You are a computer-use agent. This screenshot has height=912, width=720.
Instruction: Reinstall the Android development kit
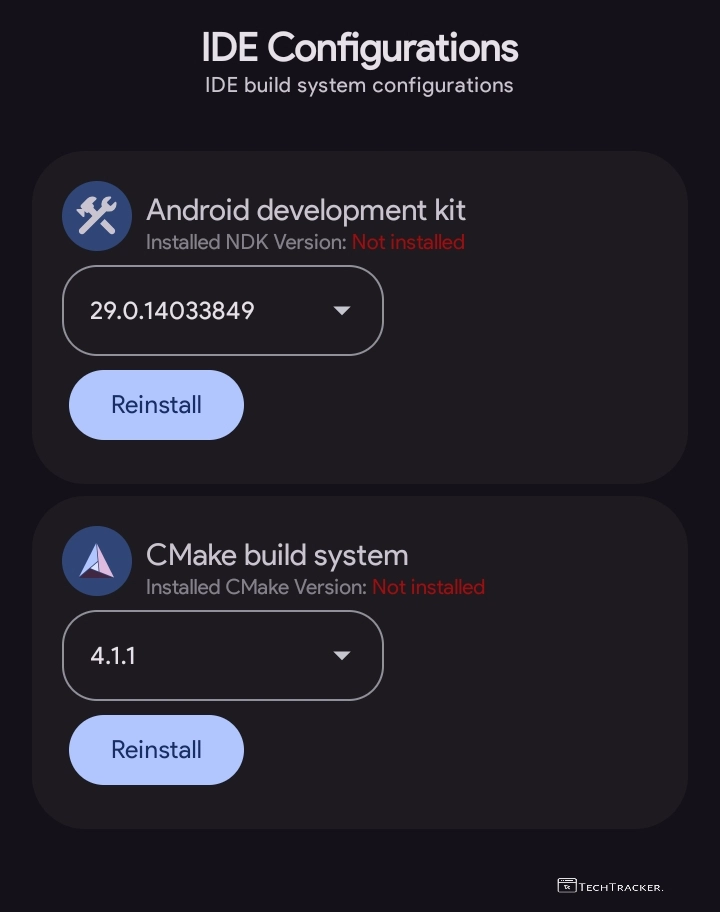click(156, 405)
